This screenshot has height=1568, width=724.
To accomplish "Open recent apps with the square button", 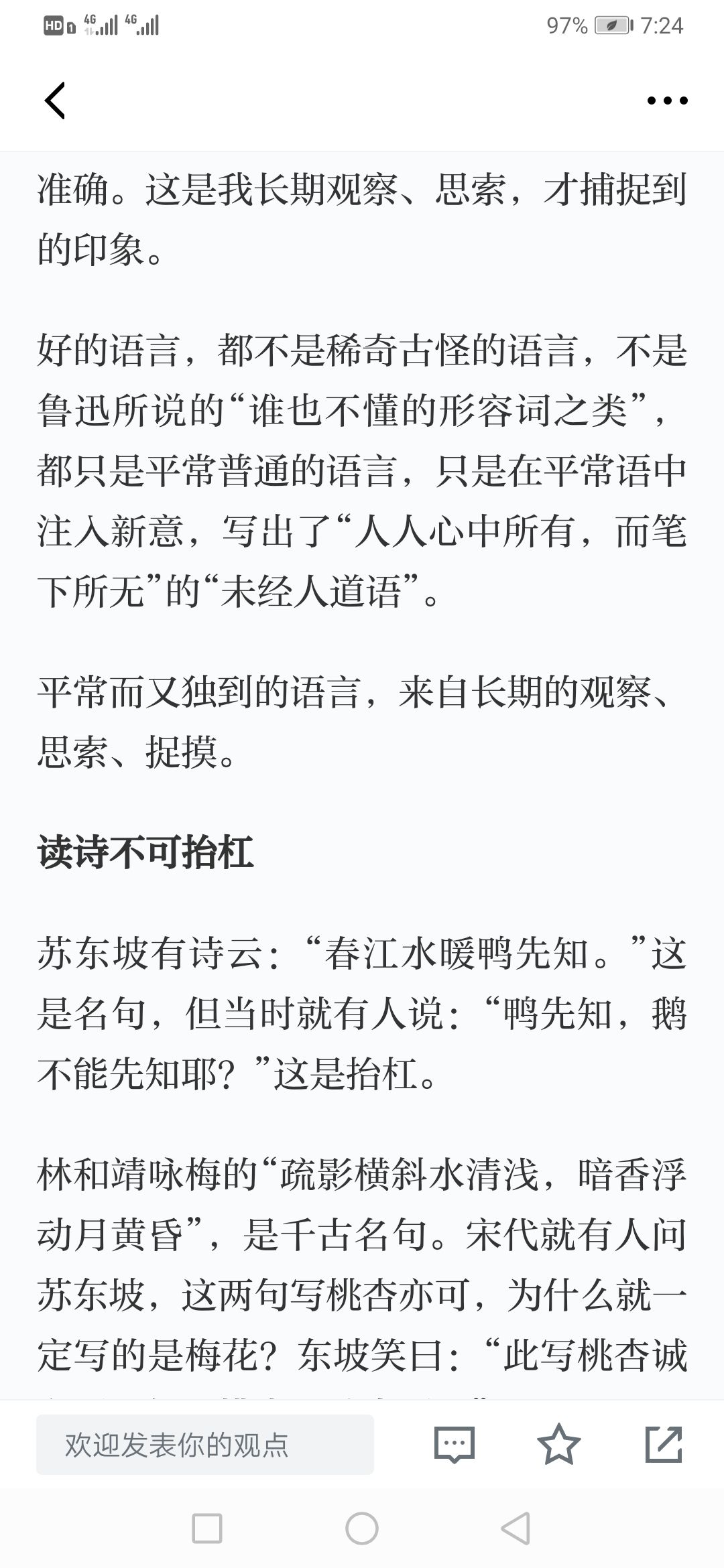I will coord(207,1529).
